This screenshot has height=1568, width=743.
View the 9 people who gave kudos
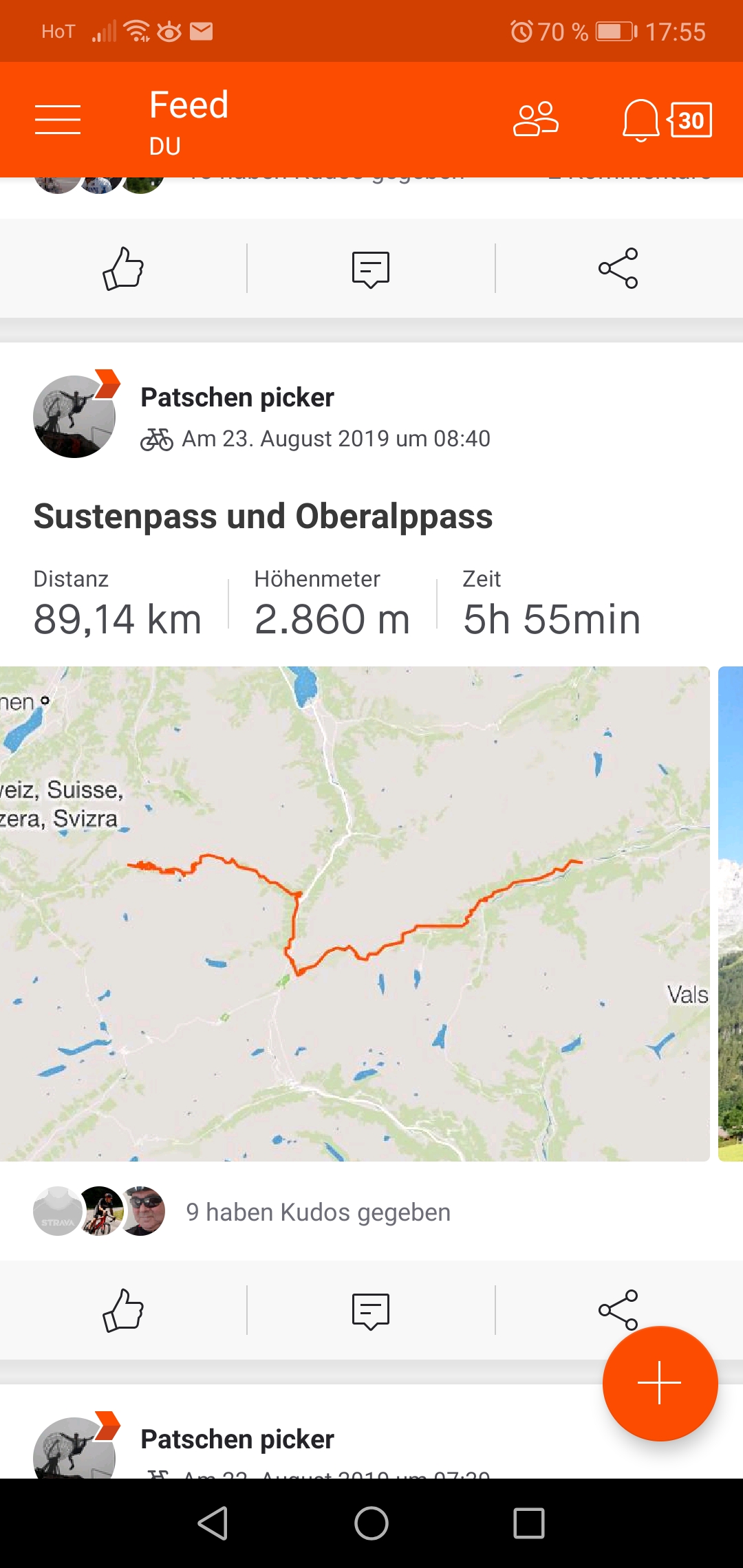[x=318, y=1212]
